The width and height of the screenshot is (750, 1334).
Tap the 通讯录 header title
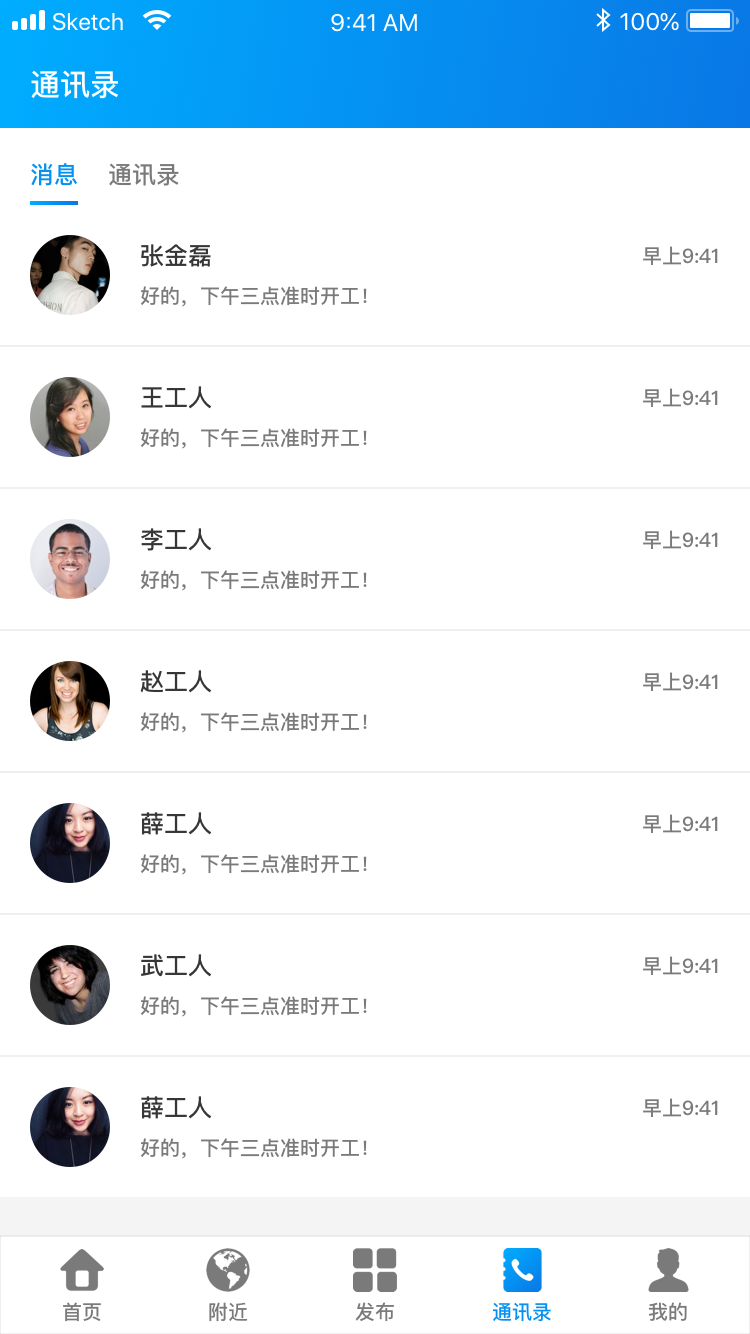tap(75, 86)
